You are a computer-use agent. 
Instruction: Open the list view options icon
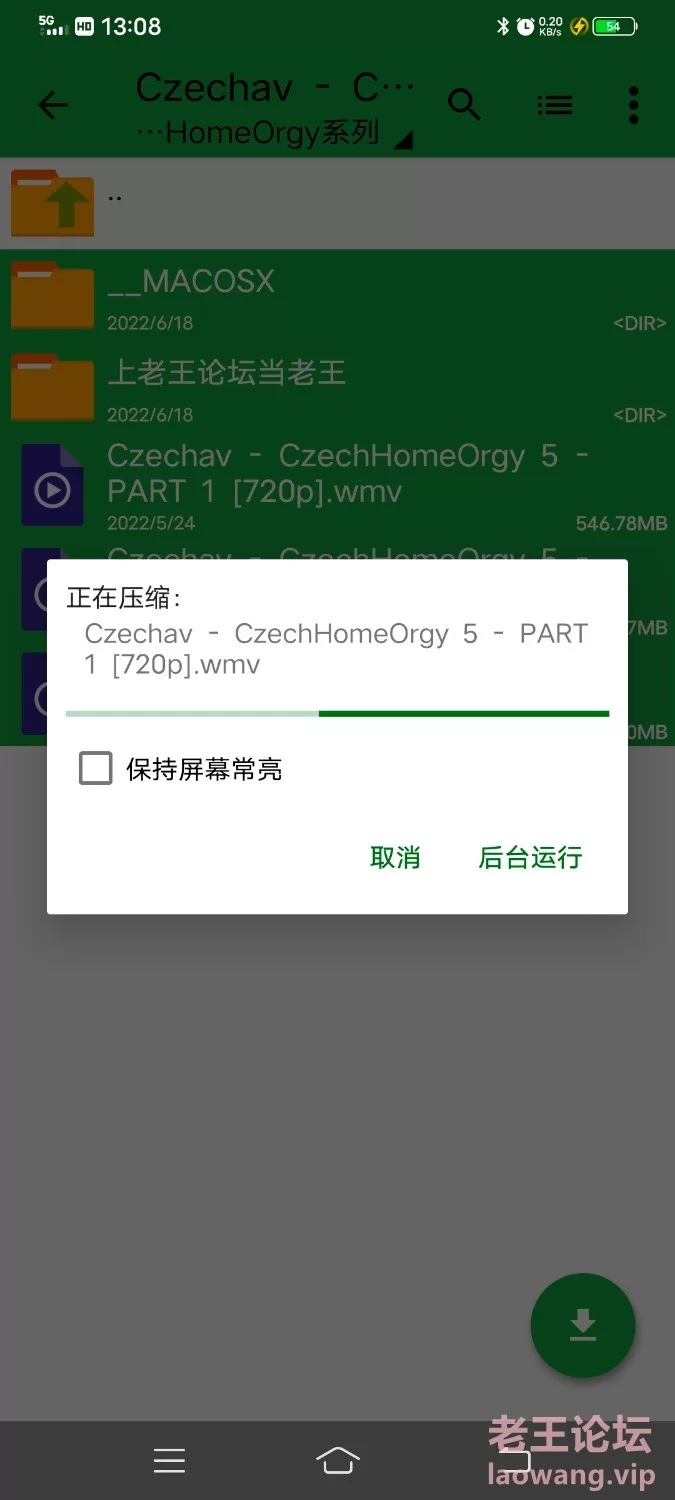(554, 104)
